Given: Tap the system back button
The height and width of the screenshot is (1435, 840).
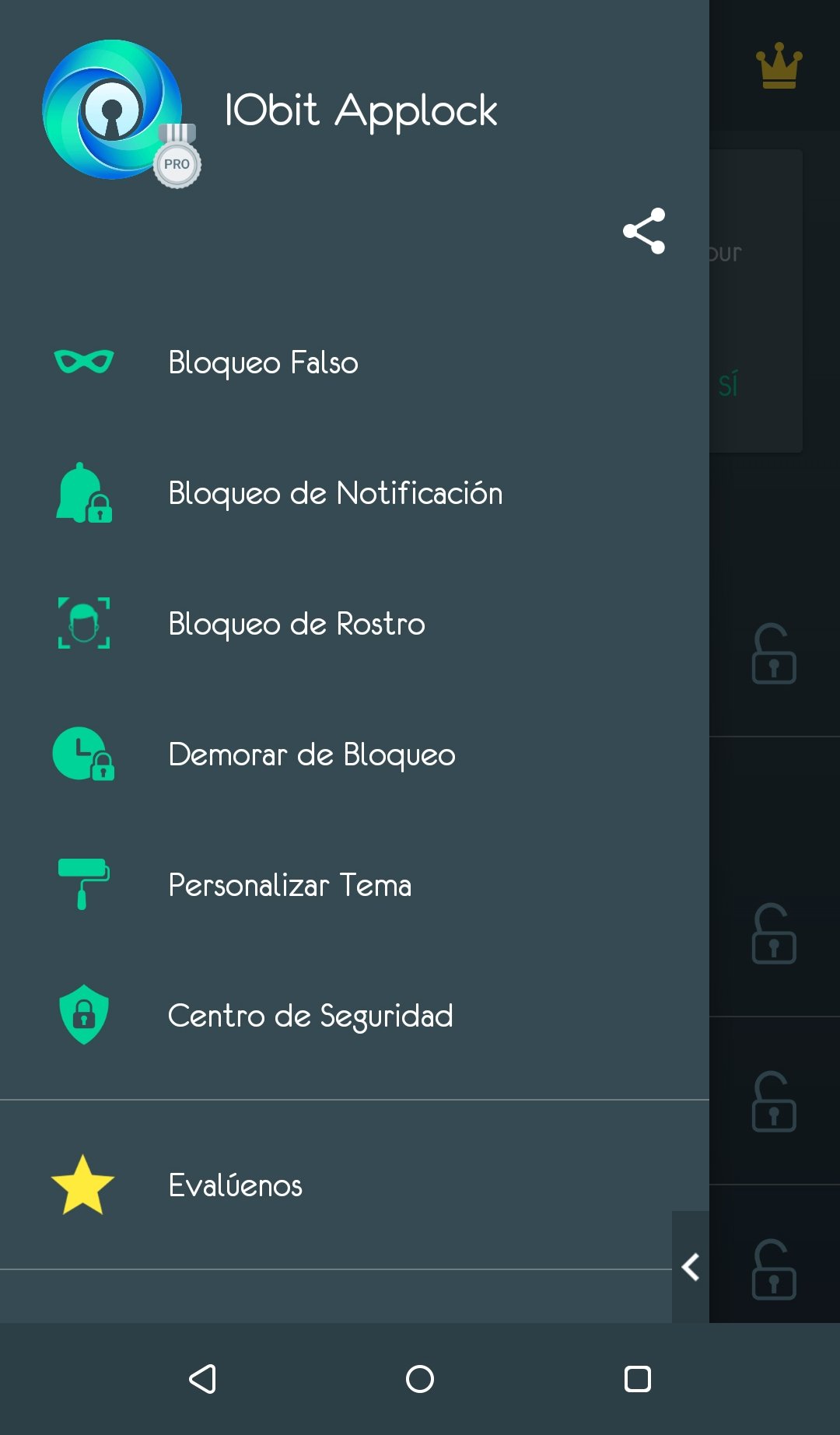Looking at the screenshot, I should 203,1379.
